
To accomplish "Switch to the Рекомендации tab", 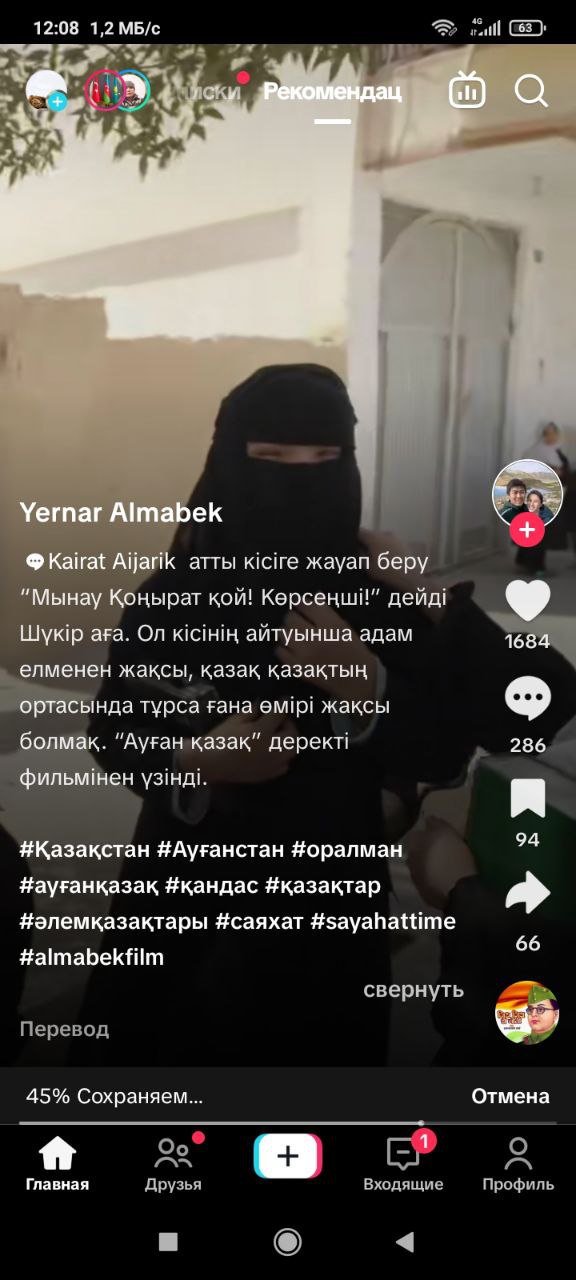I will tap(332, 92).
